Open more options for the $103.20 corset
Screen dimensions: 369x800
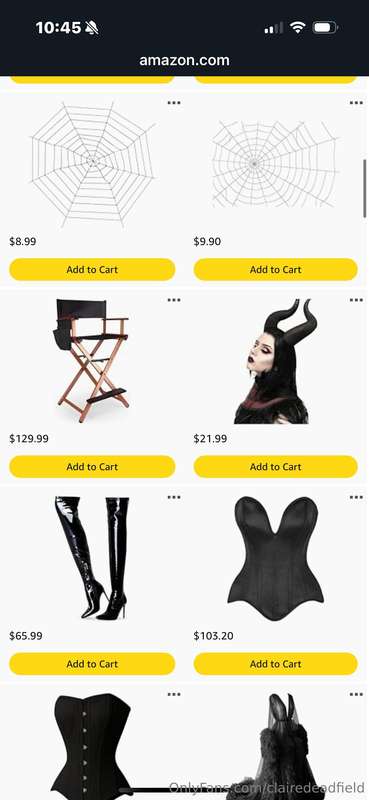(x=356, y=497)
